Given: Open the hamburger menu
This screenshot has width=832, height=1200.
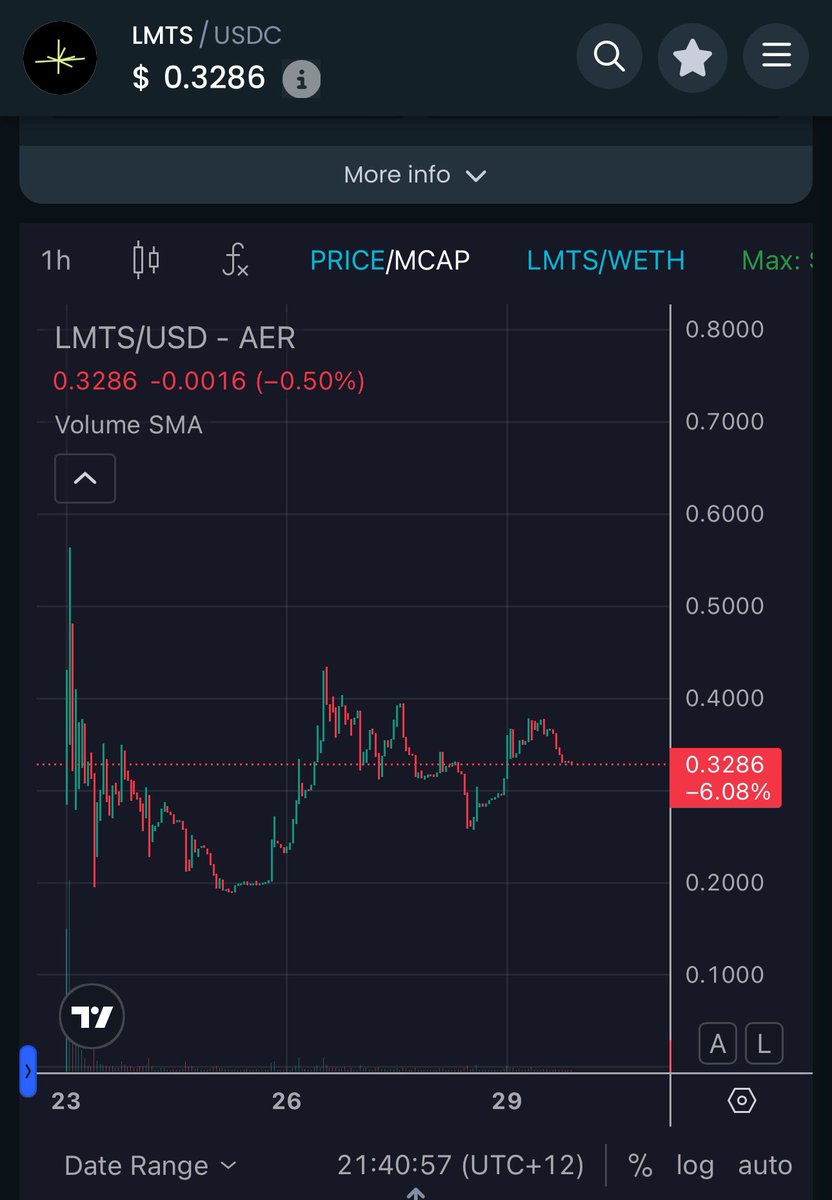Looking at the screenshot, I should 776,55.
